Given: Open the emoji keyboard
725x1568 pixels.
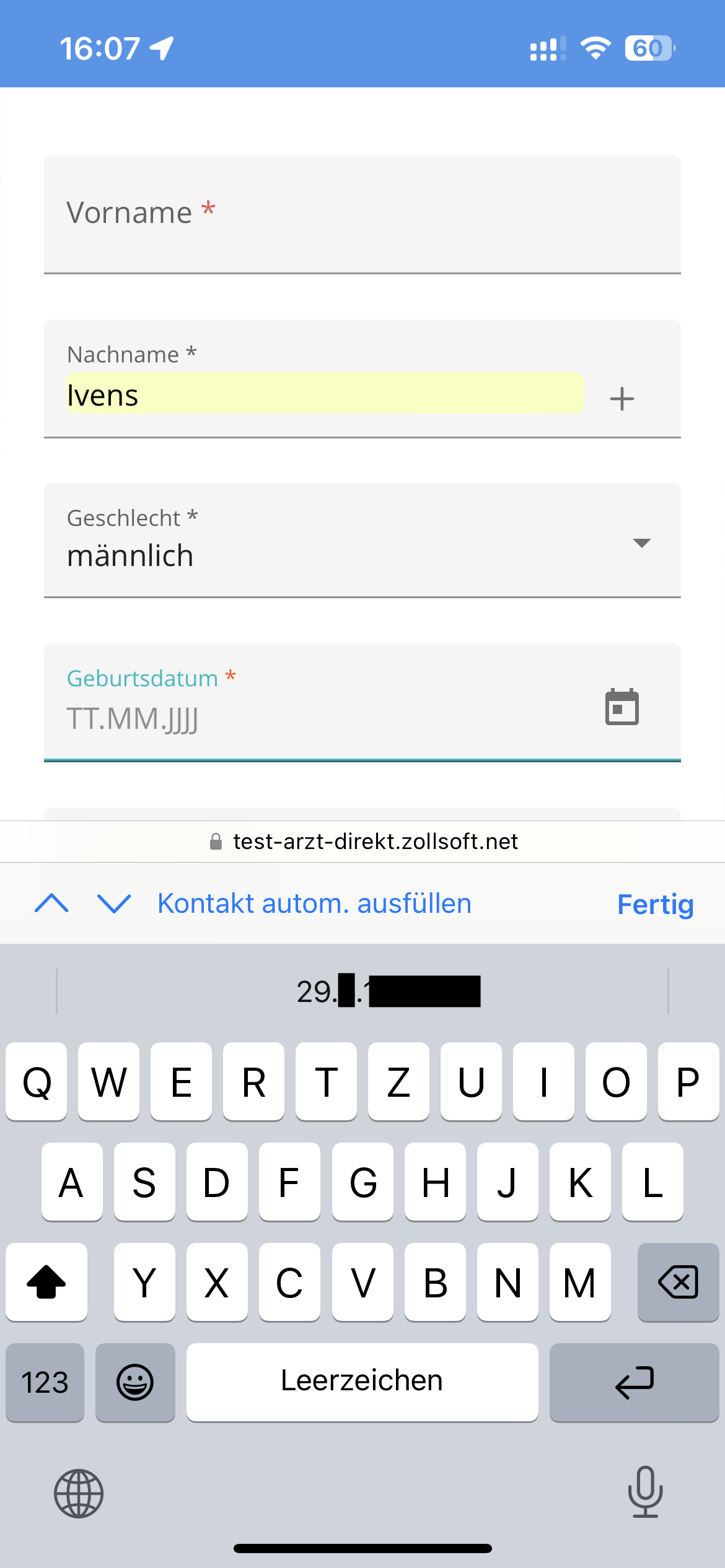Looking at the screenshot, I should pyautogui.click(x=135, y=1382).
